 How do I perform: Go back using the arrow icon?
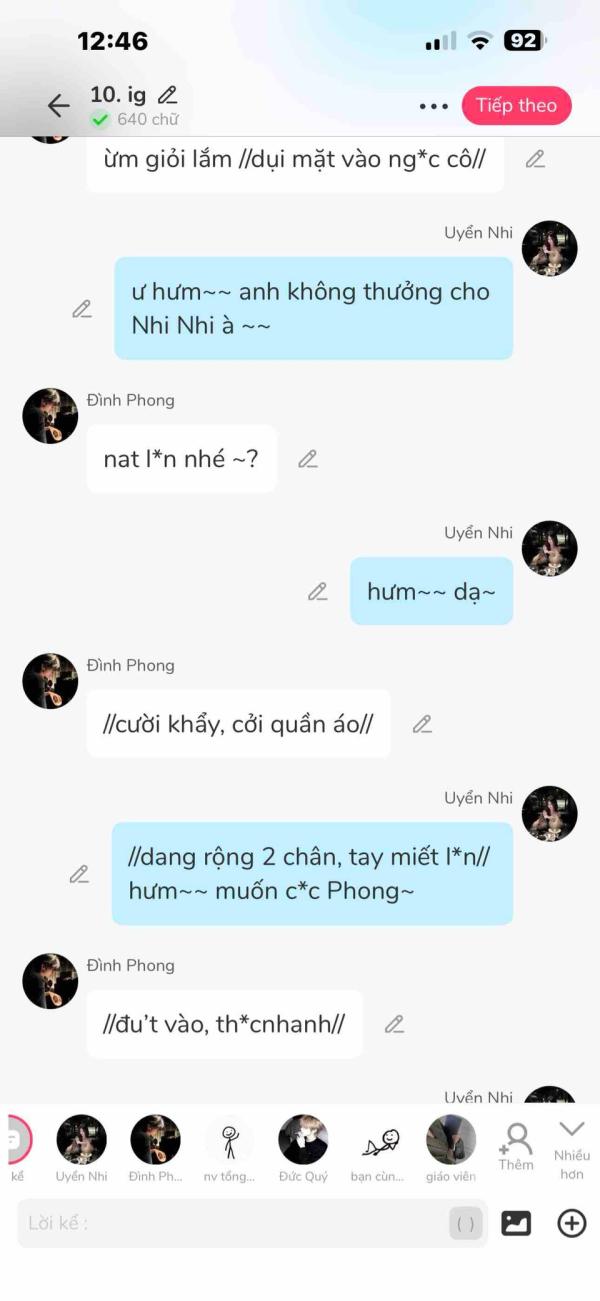(58, 106)
